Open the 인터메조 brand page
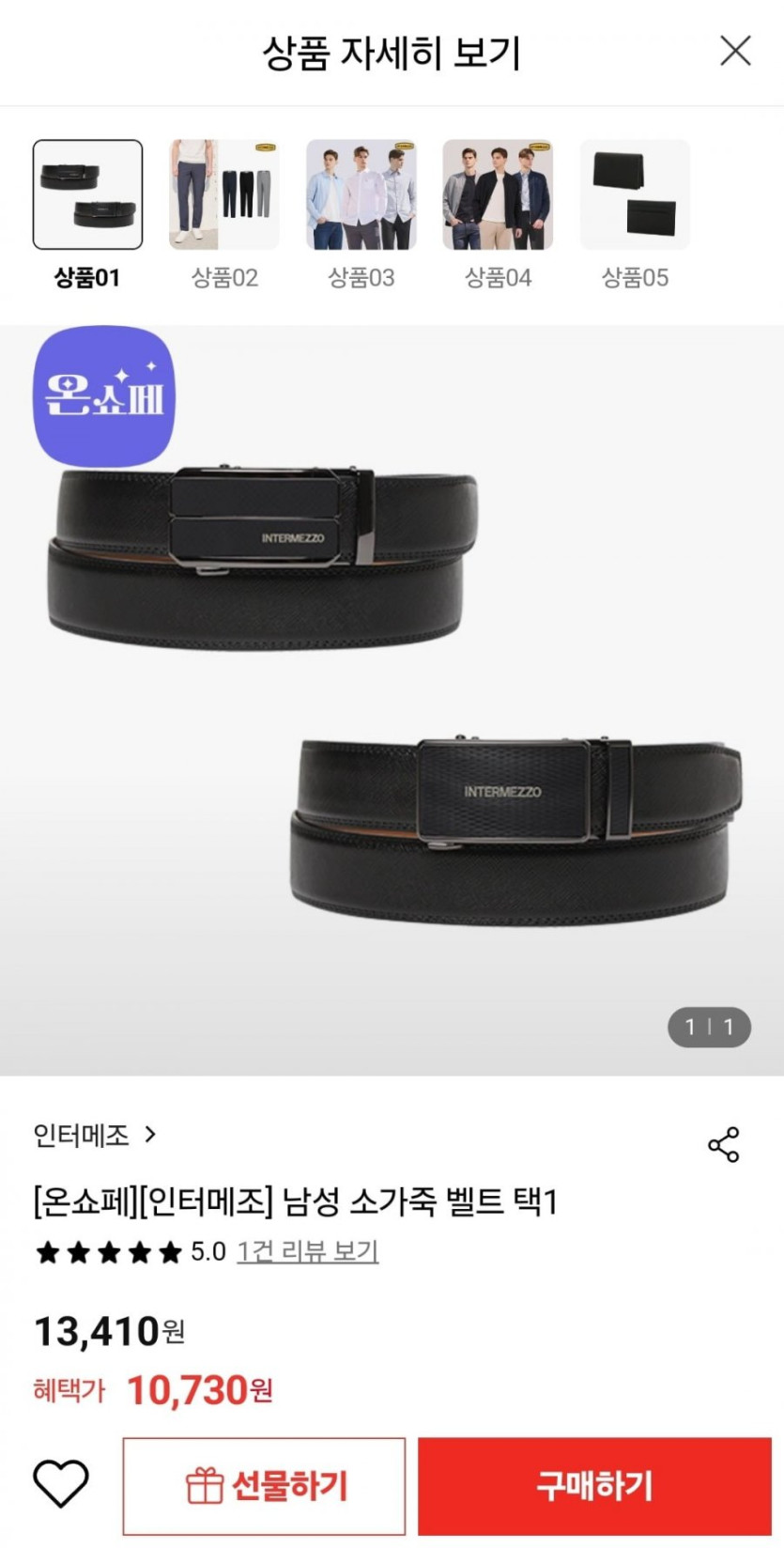784x1548 pixels. point(95,1136)
